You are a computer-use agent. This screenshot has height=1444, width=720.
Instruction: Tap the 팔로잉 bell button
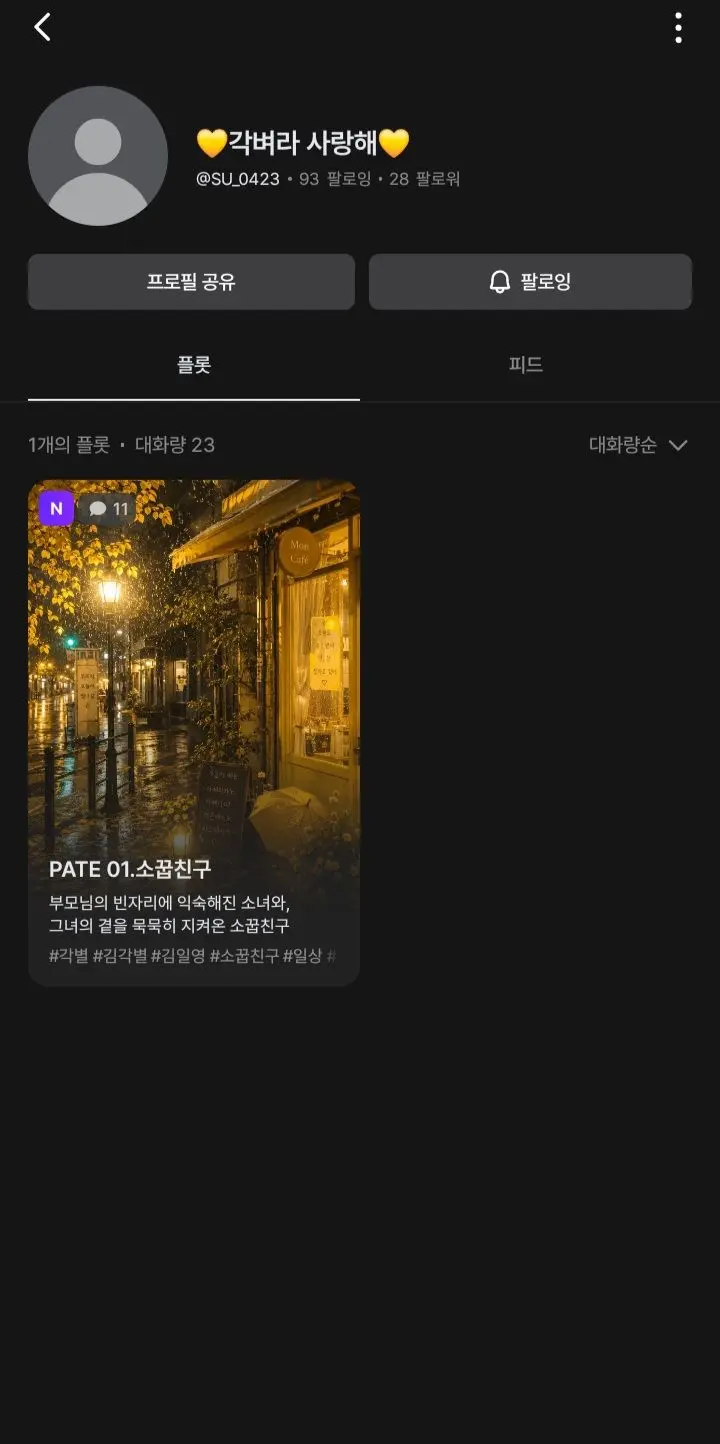coord(530,282)
